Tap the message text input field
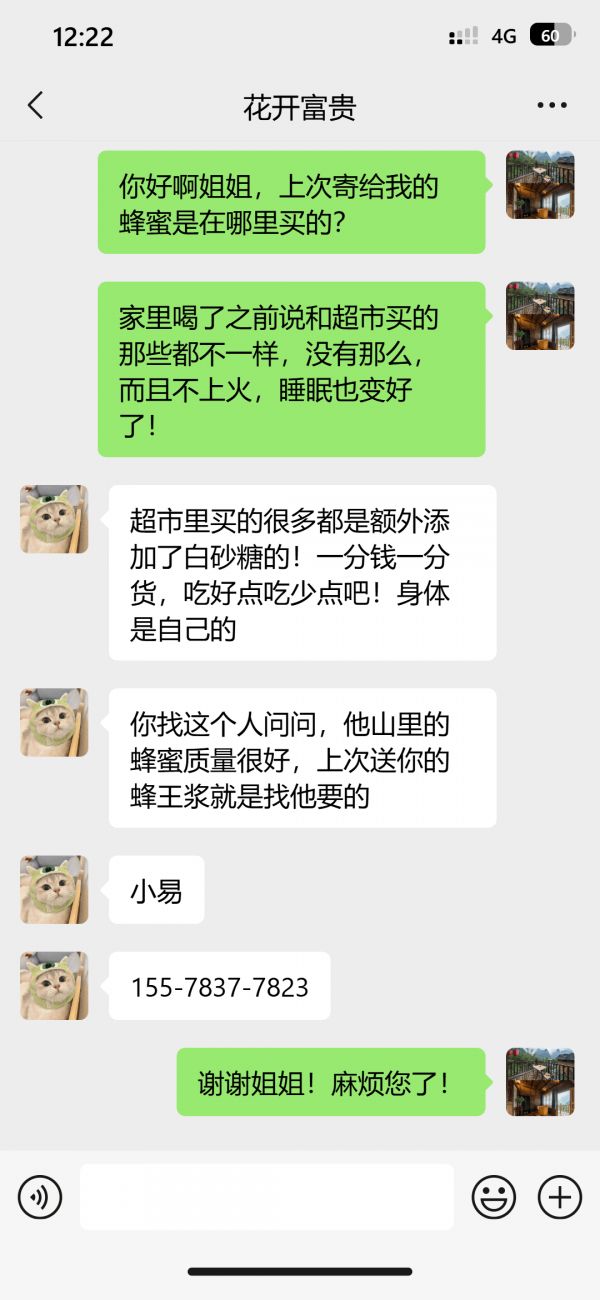This screenshot has width=600, height=1300. pyautogui.click(x=267, y=1197)
